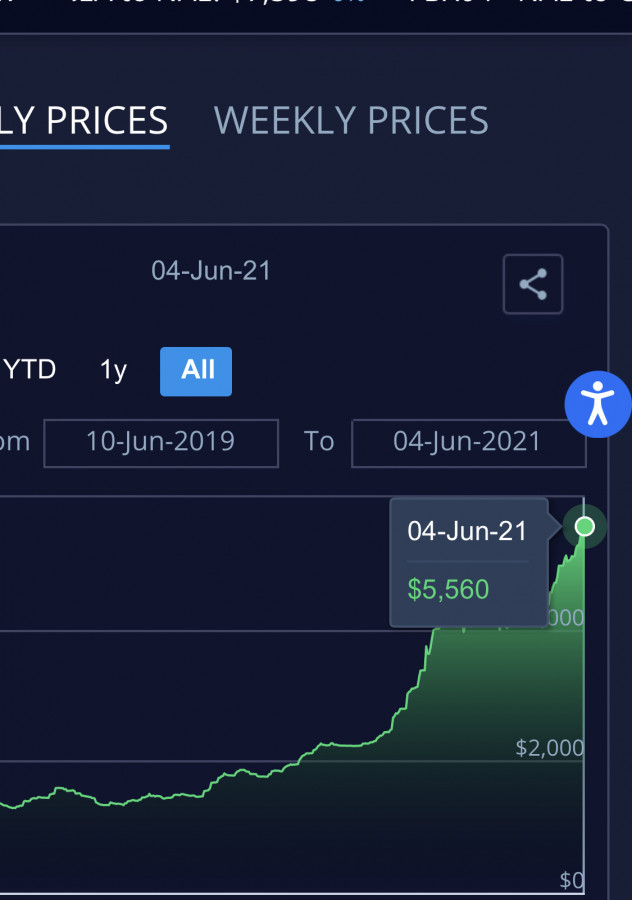Switch to the Weekly Prices tab
The height and width of the screenshot is (900, 632).
click(351, 120)
